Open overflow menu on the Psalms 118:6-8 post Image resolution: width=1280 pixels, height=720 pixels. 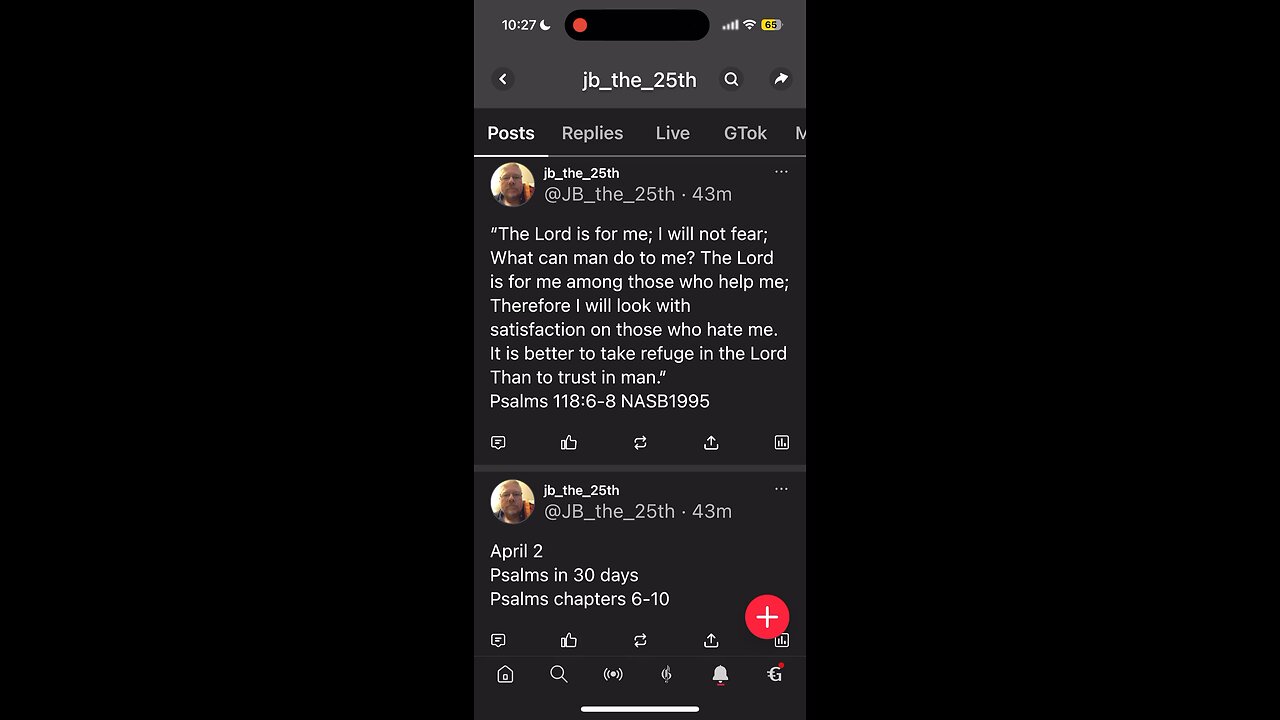(x=781, y=172)
